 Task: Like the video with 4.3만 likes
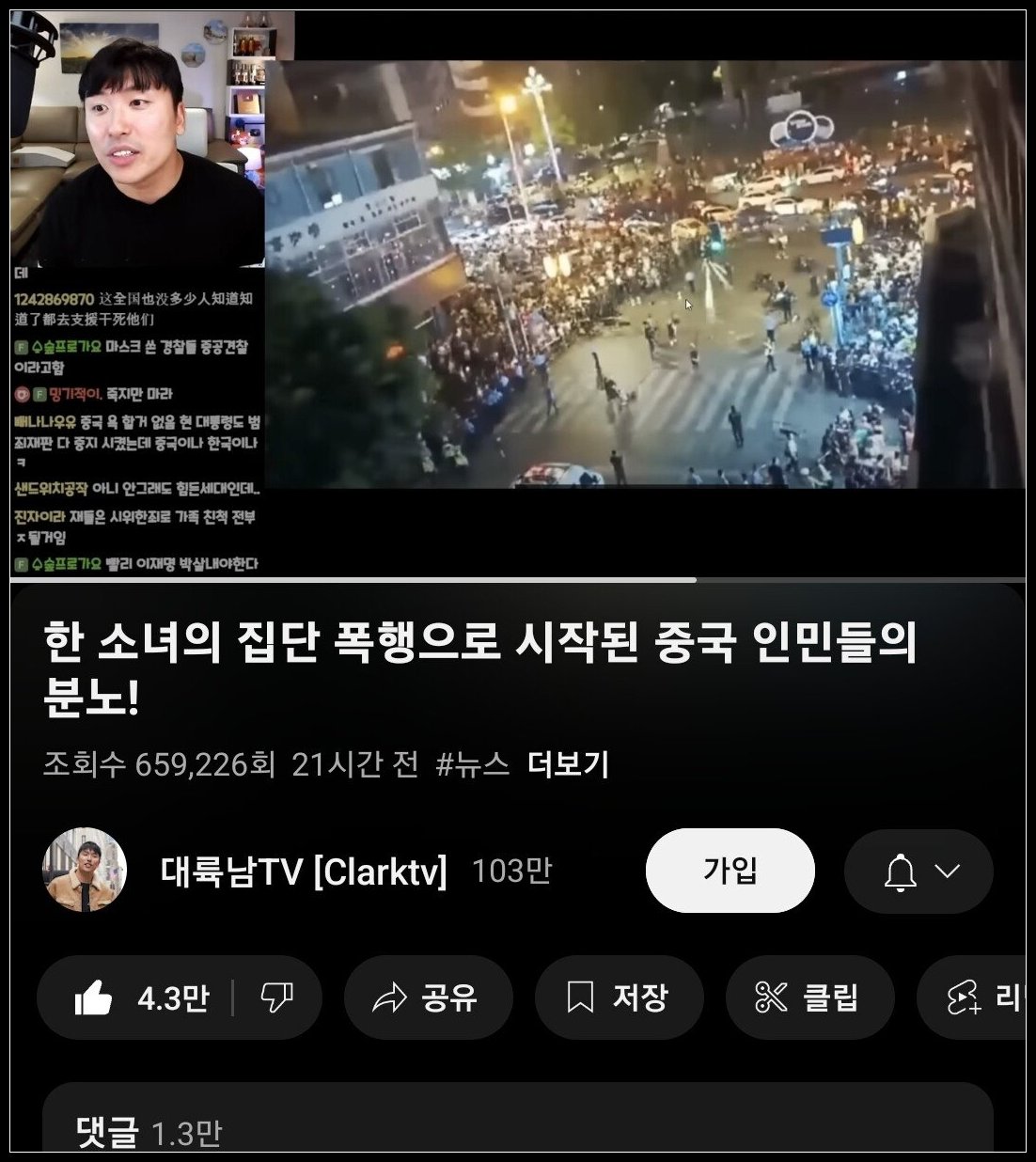[141, 997]
